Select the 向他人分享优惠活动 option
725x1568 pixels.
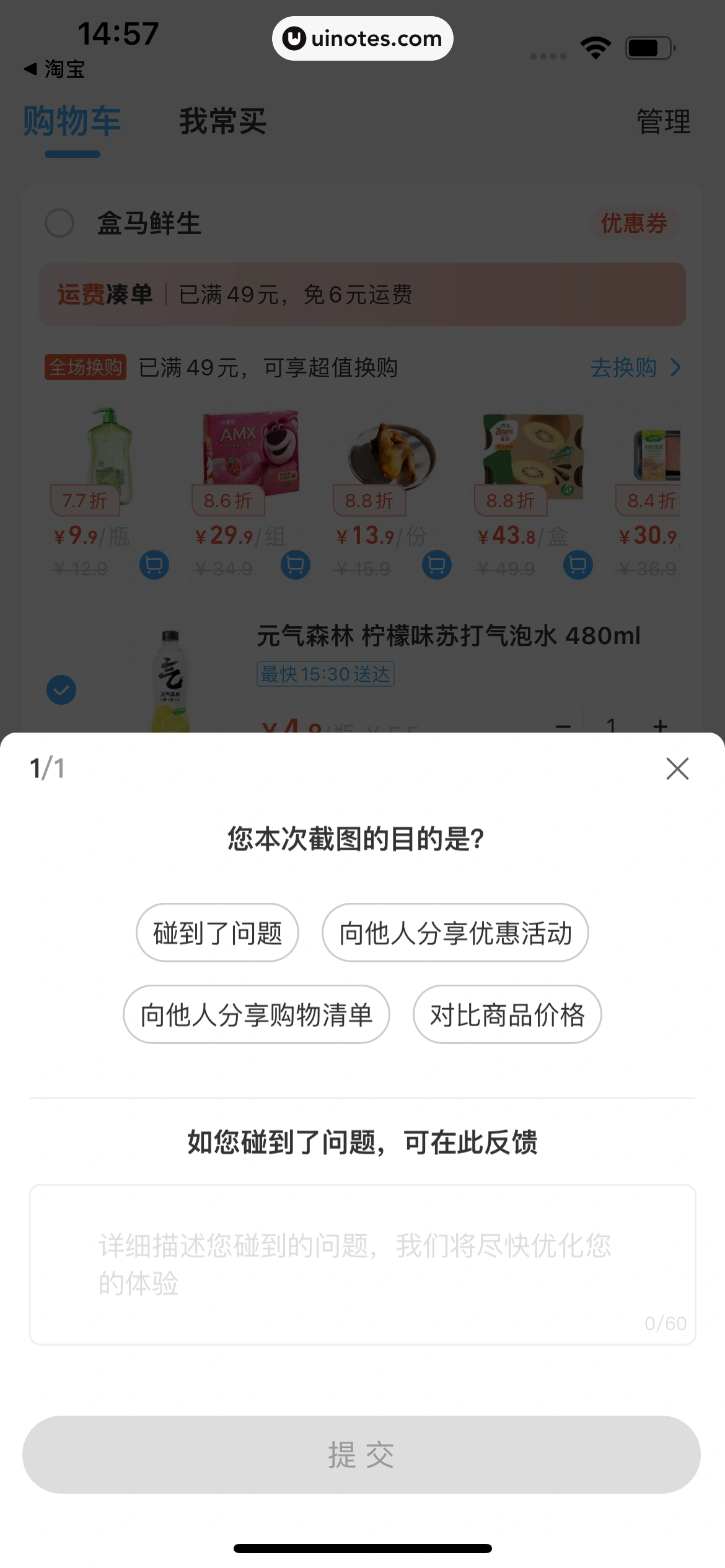point(455,933)
